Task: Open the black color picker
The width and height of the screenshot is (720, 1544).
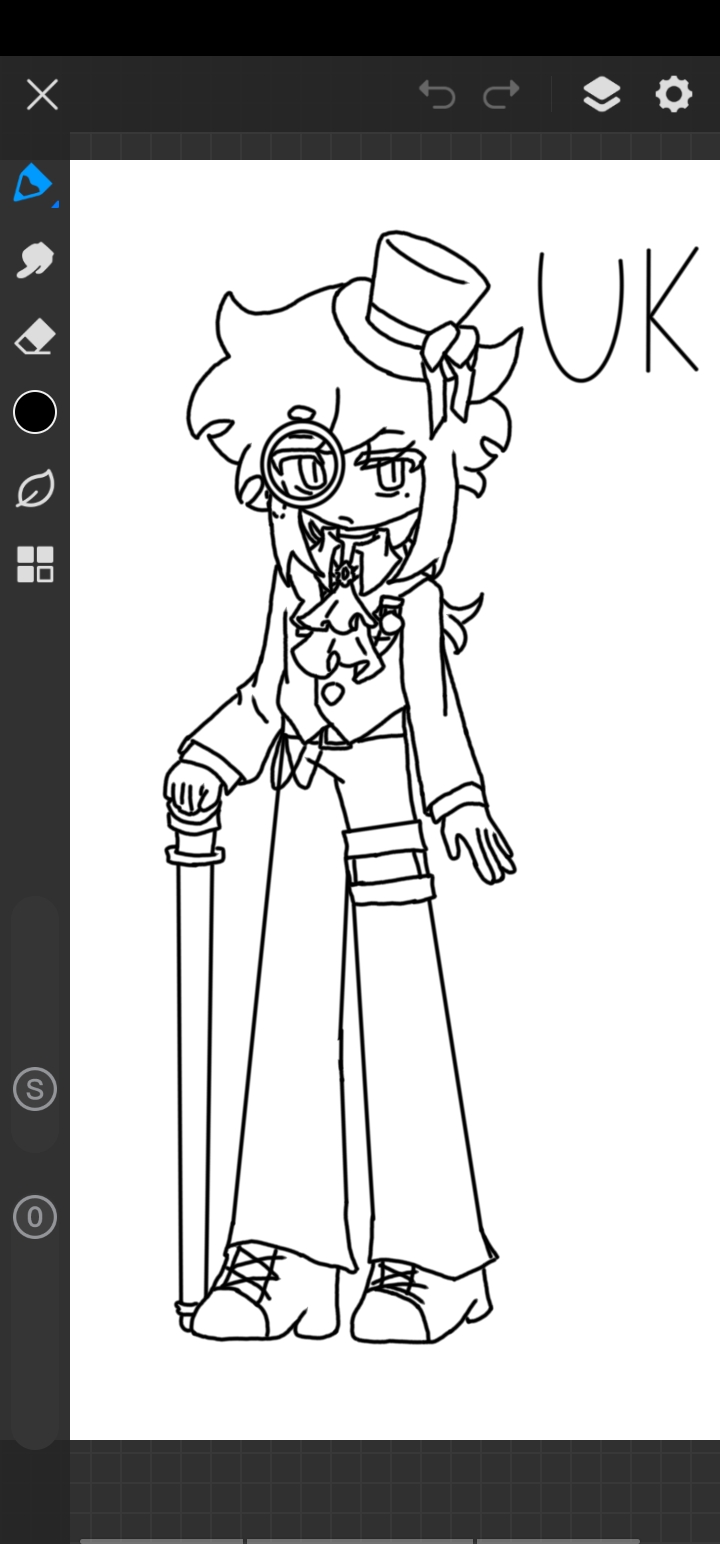Action: coord(35,412)
